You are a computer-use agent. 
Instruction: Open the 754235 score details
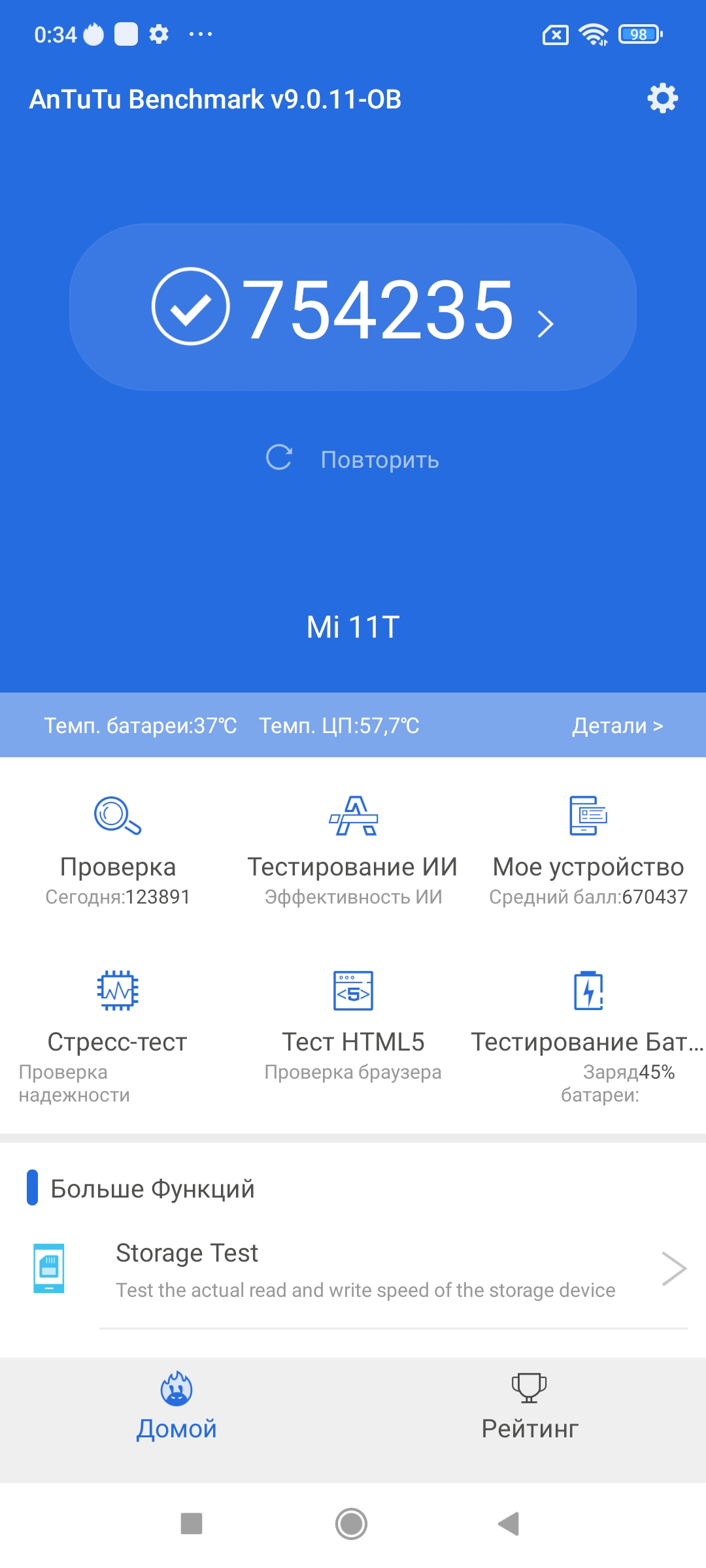[353, 308]
